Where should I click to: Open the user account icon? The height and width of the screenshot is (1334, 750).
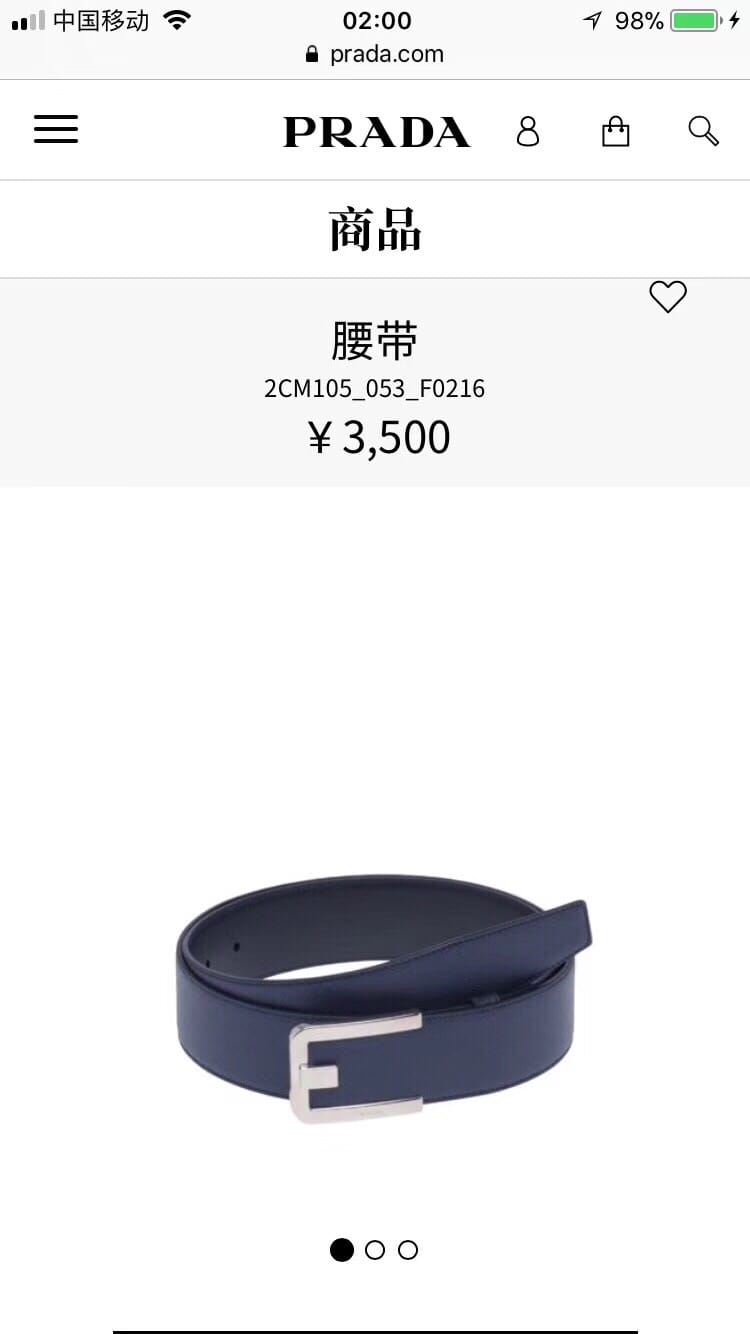[x=527, y=131]
